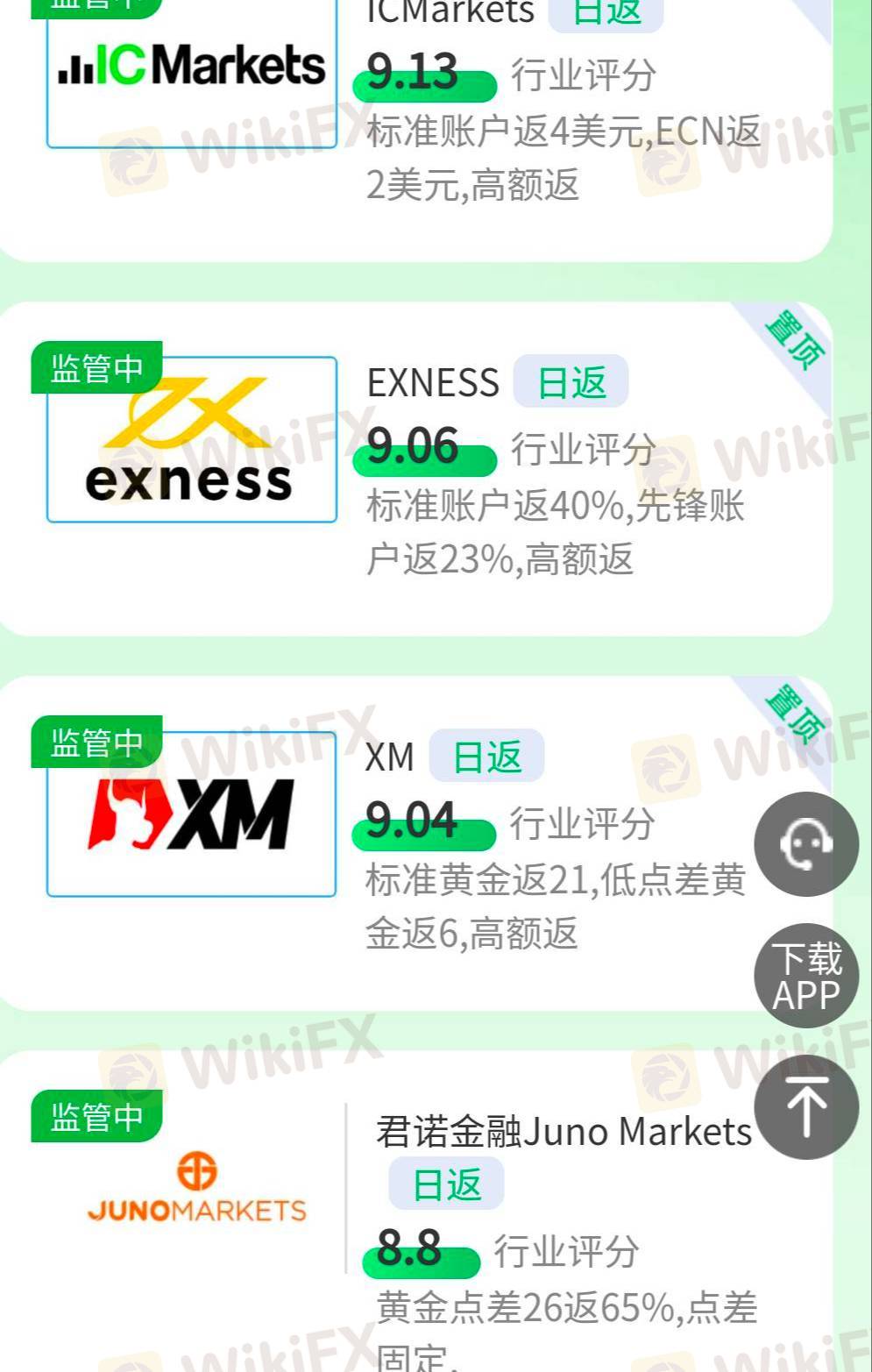
Task: Contact customer service via headset icon
Action: [x=806, y=844]
